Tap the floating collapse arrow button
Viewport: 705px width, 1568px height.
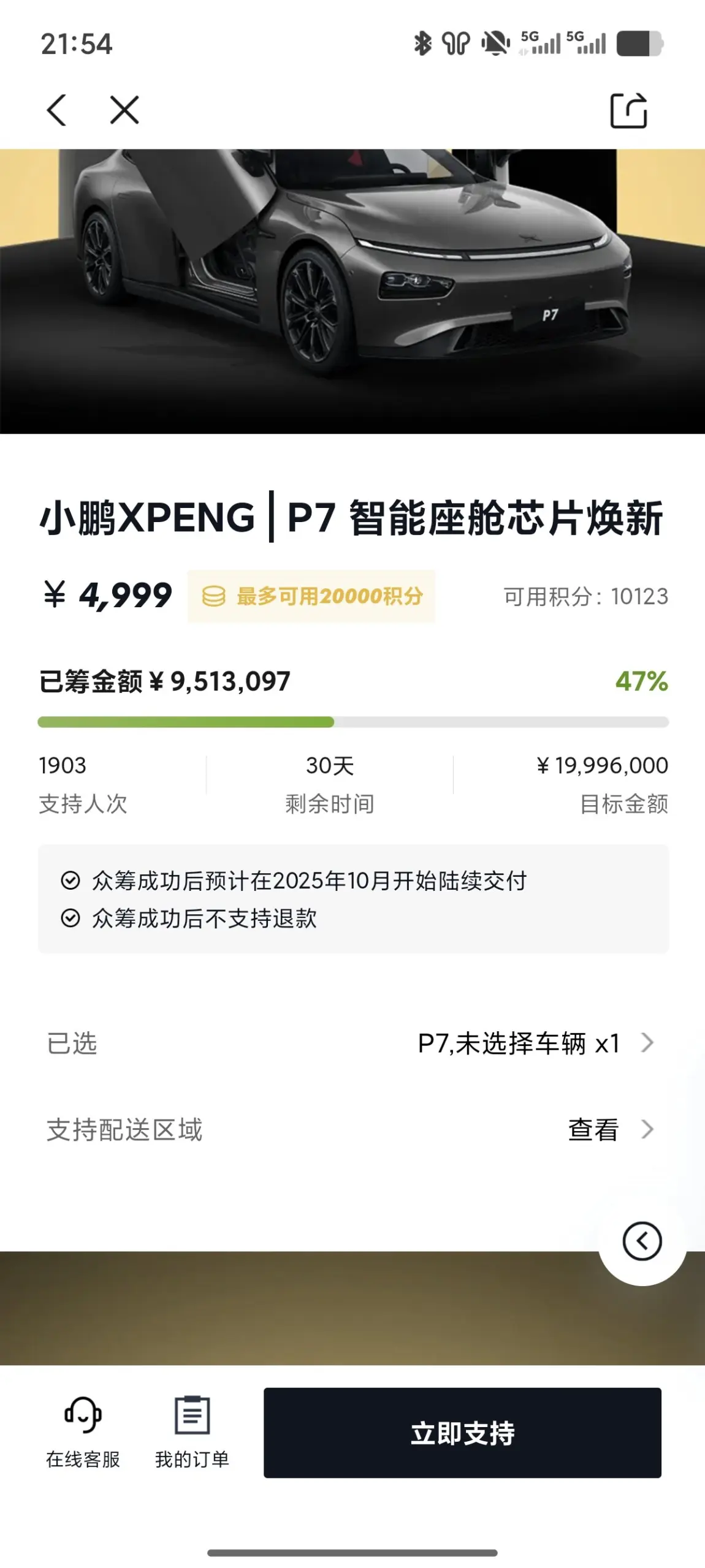642,1241
